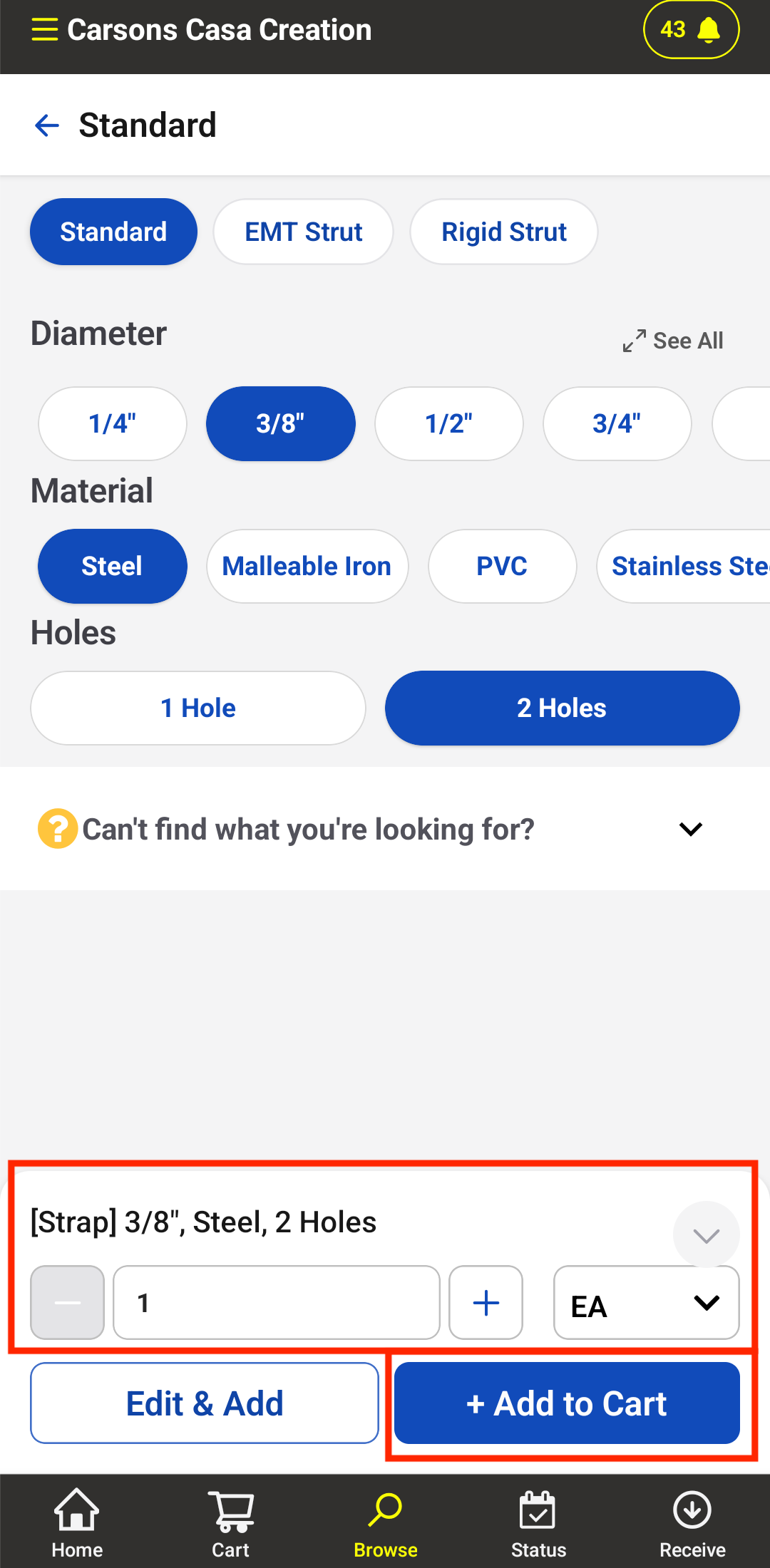Tap the Edit & Add button

pyautogui.click(x=205, y=1403)
